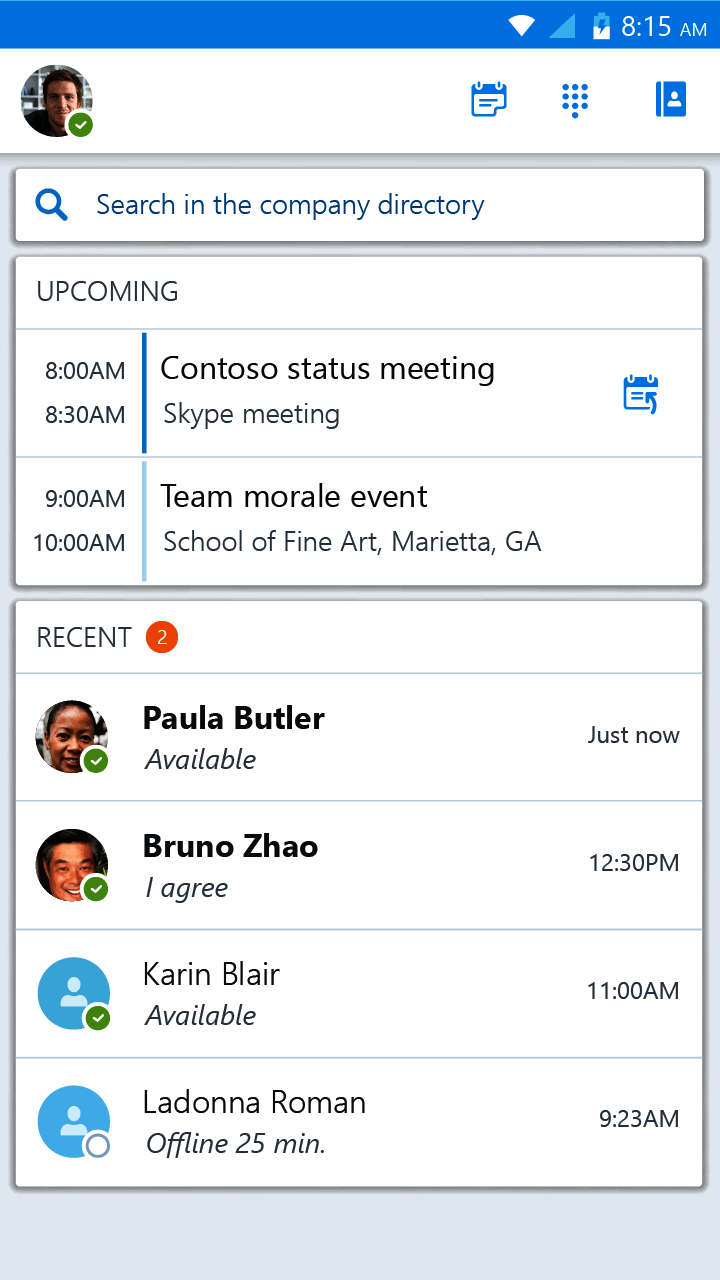The width and height of the screenshot is (720, 1280).
Task: Open the contacts list icon
Action: tap(671, 100)
